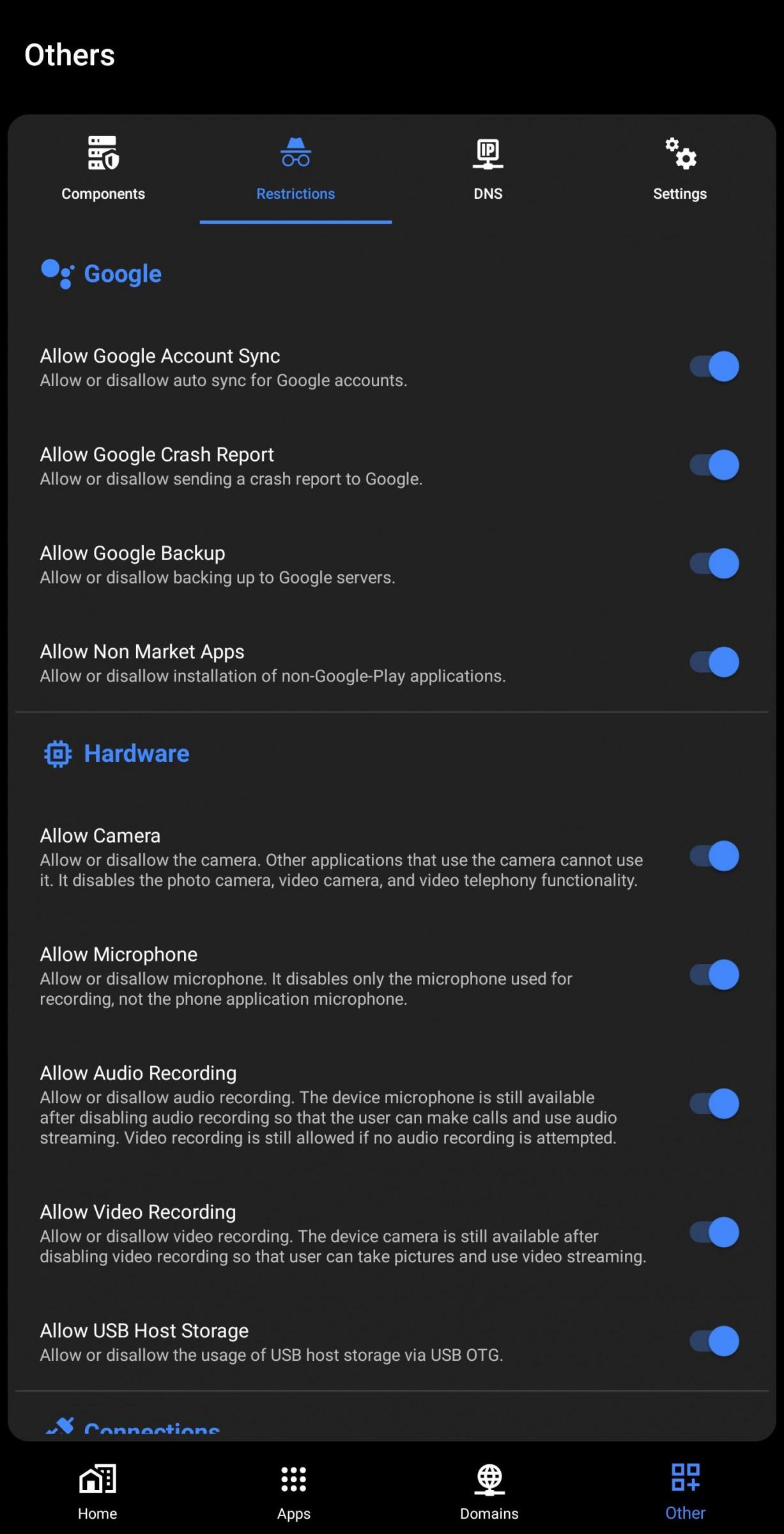Turn off Allow Google Backup
The width and height of the screenshot is (784, 1534).
pyautogui.click(x=714, y=564)
